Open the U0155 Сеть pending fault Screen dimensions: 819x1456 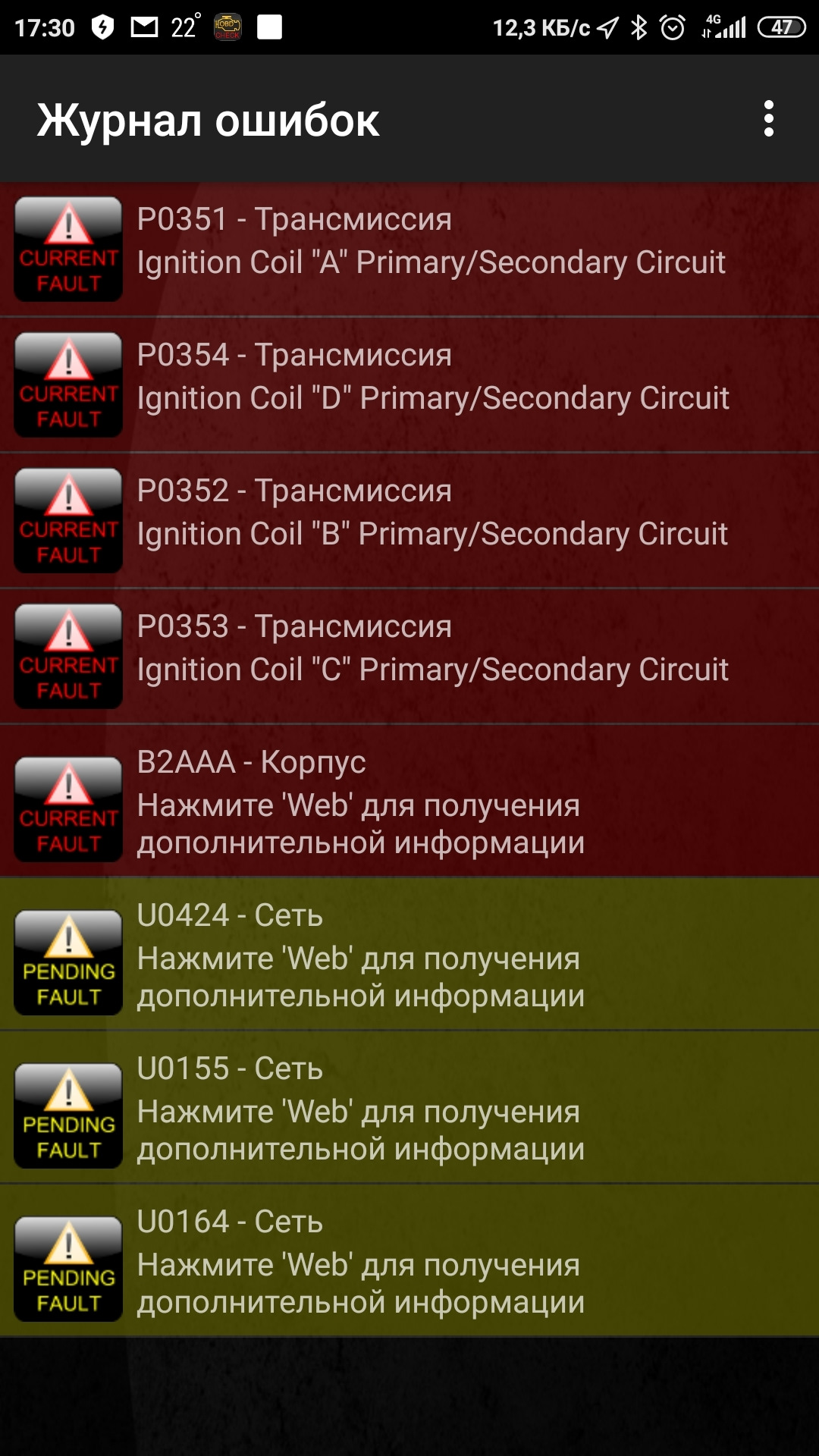point(409,1108)
